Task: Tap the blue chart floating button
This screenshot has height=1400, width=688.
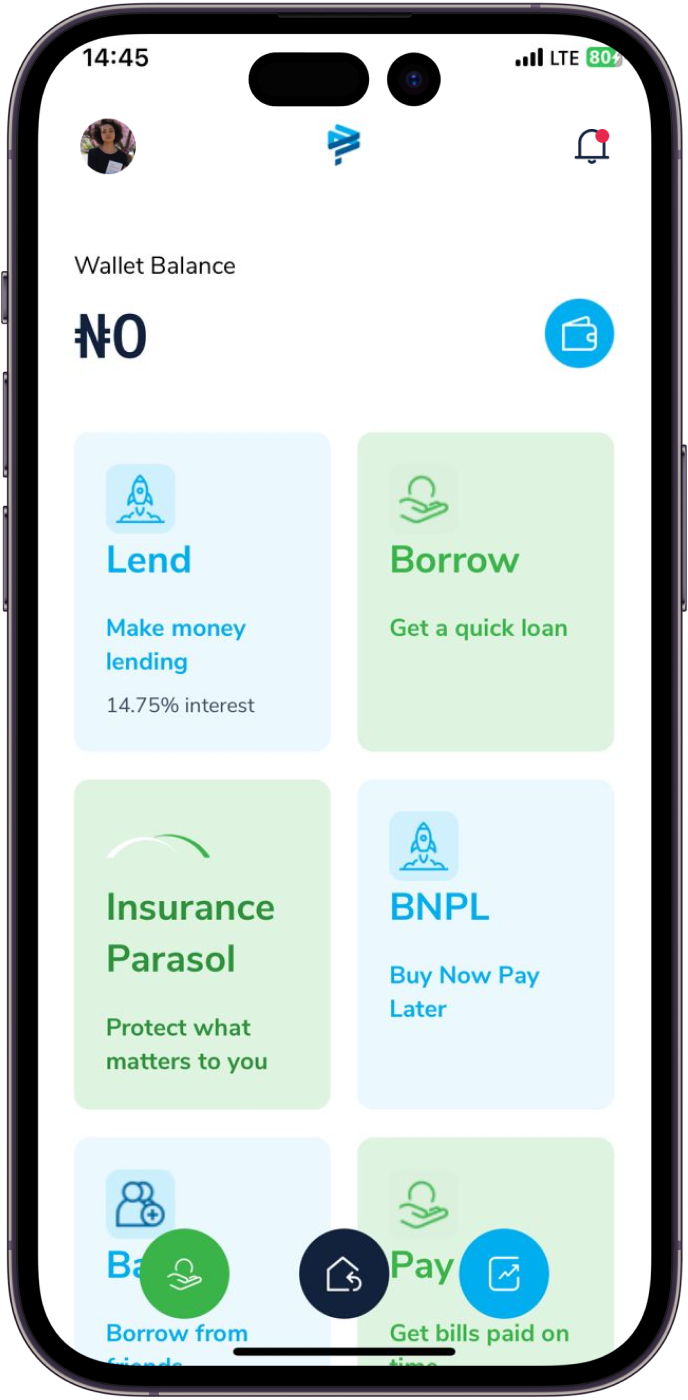Action: (504, 1274)
